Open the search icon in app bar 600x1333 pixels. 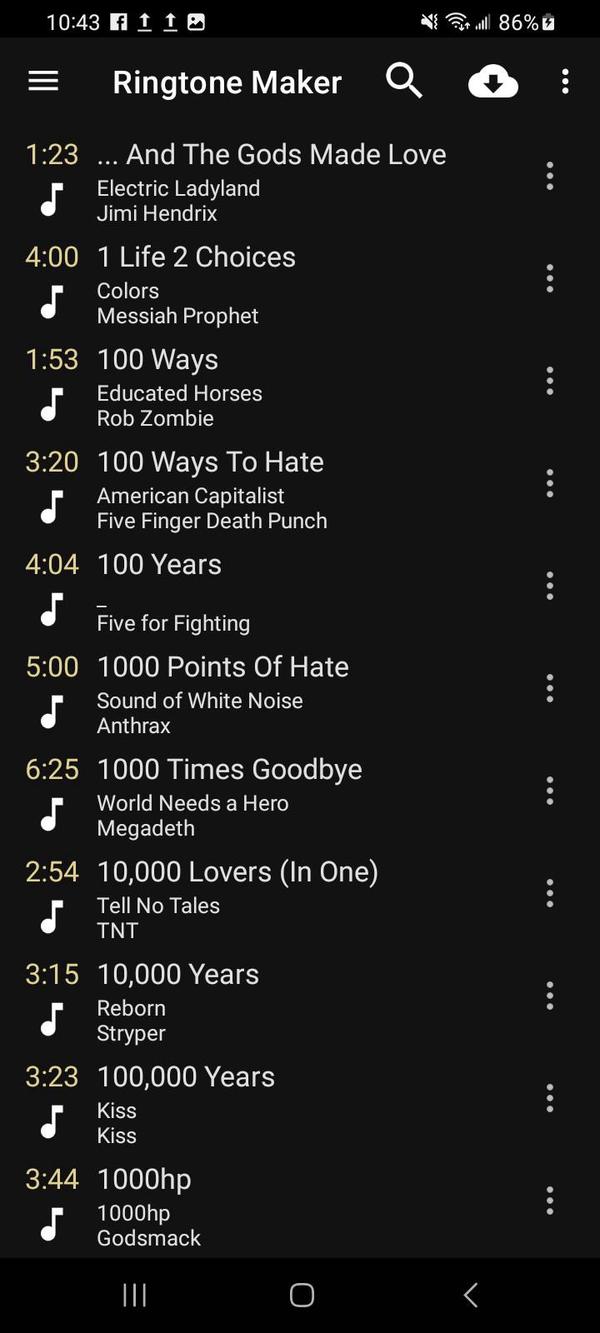point(404,81)
